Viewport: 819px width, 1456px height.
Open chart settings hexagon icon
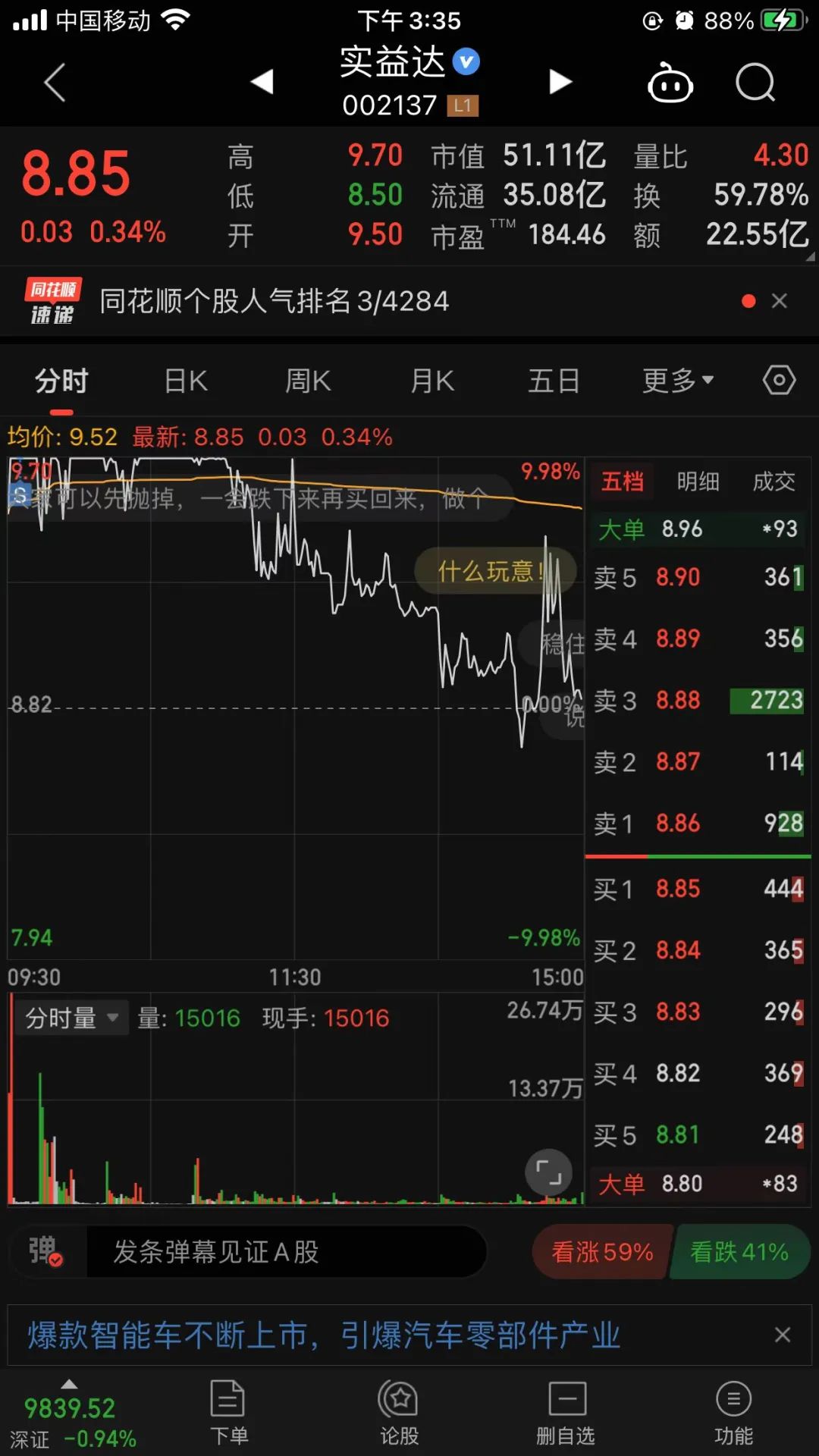point(779,380)
